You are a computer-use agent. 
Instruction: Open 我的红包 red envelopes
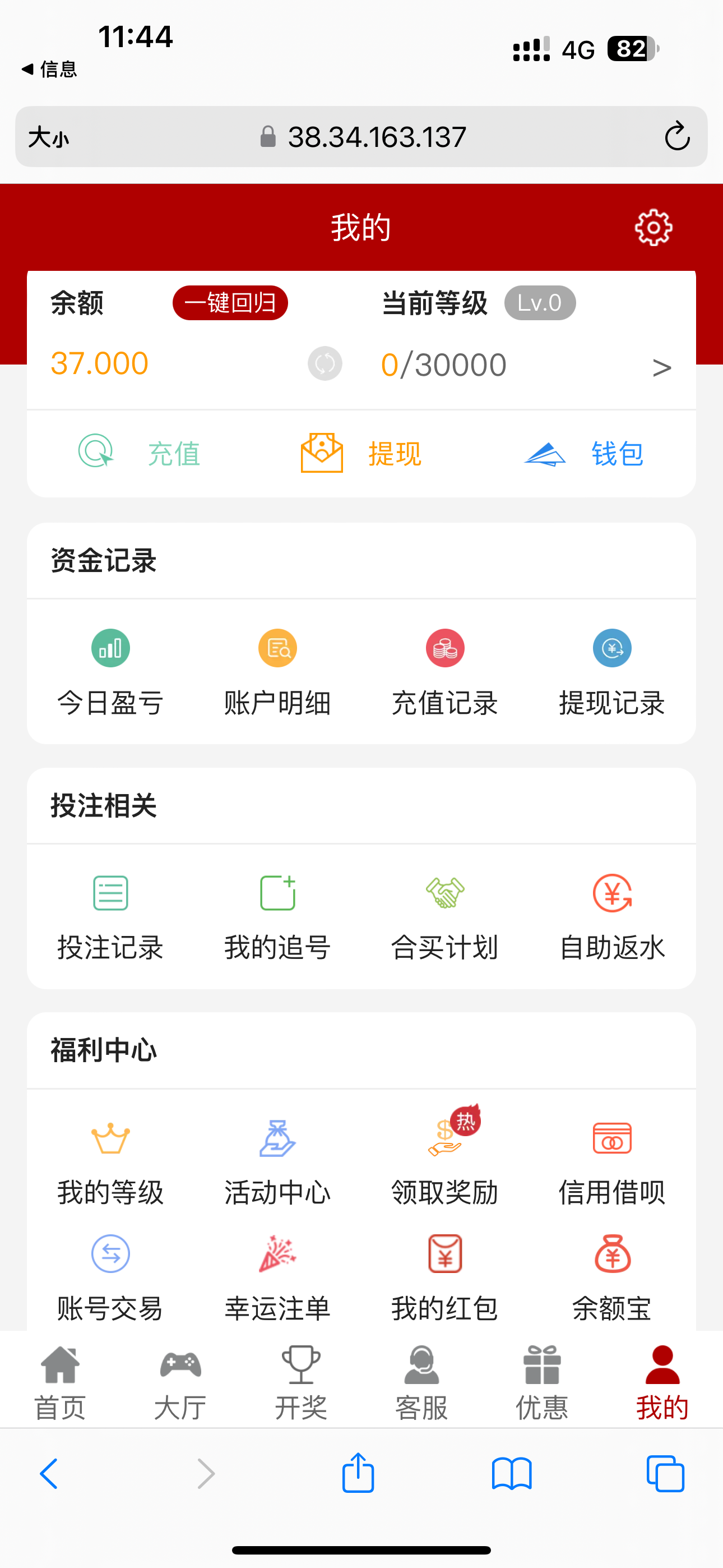coord(445,1277)
